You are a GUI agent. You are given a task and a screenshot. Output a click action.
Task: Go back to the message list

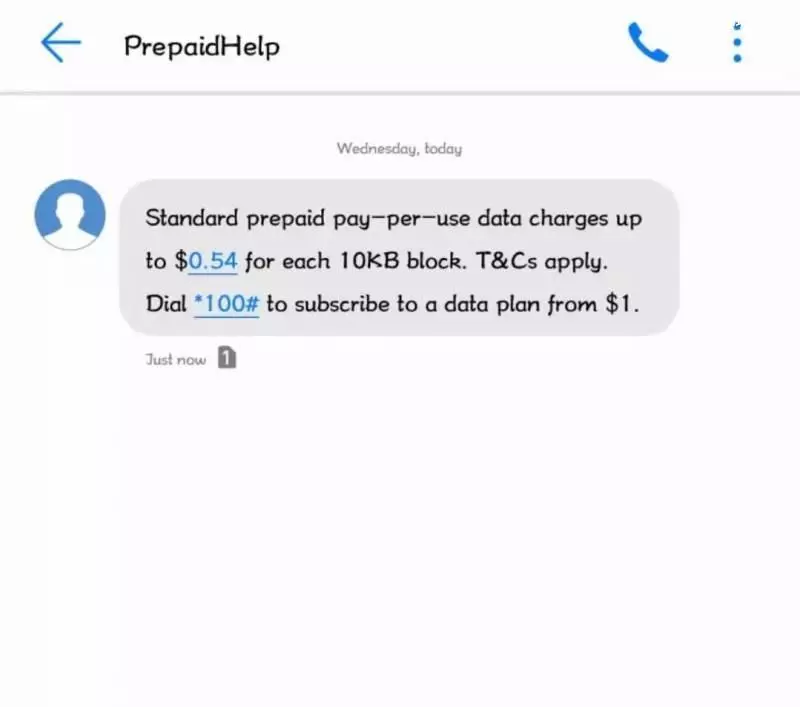coord(60,44)
